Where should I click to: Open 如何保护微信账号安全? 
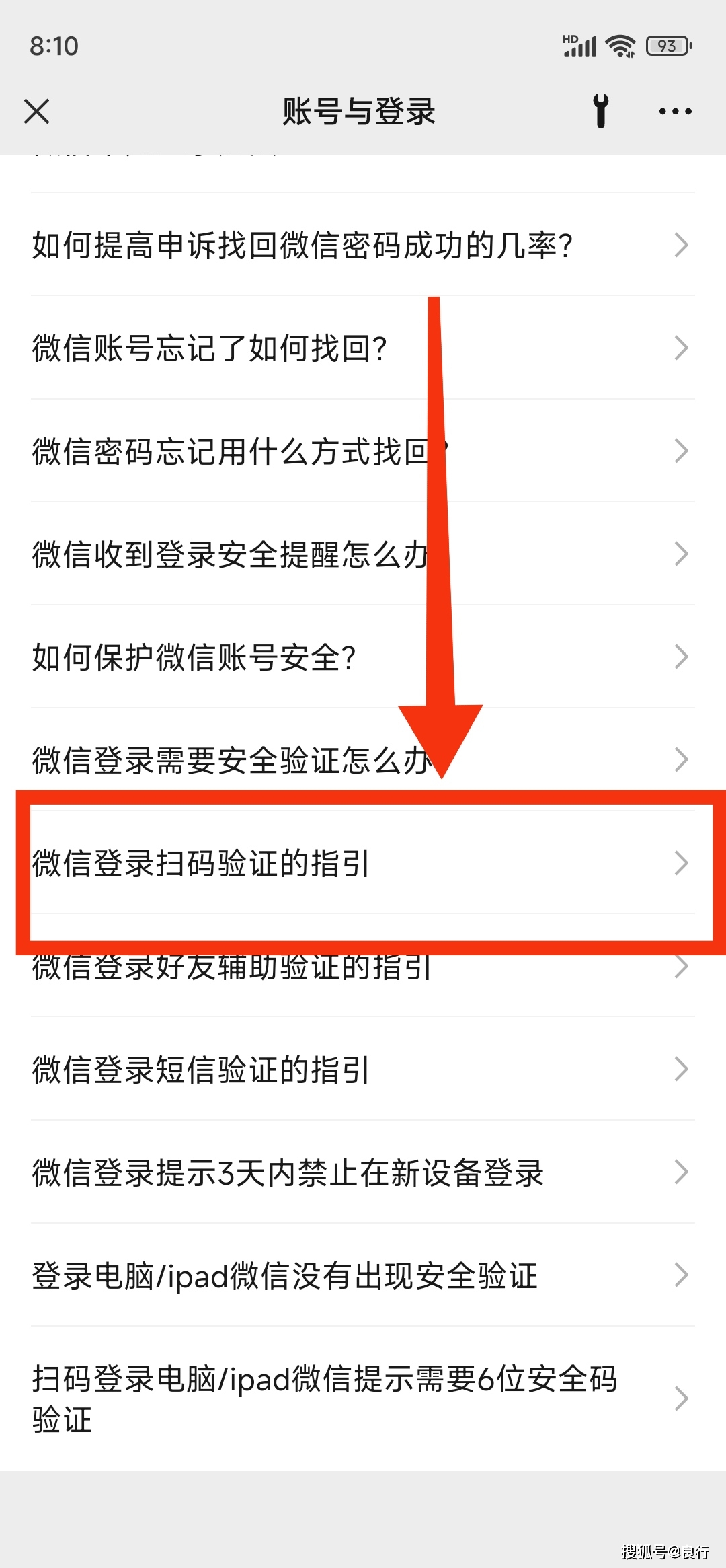pos(194,657)
